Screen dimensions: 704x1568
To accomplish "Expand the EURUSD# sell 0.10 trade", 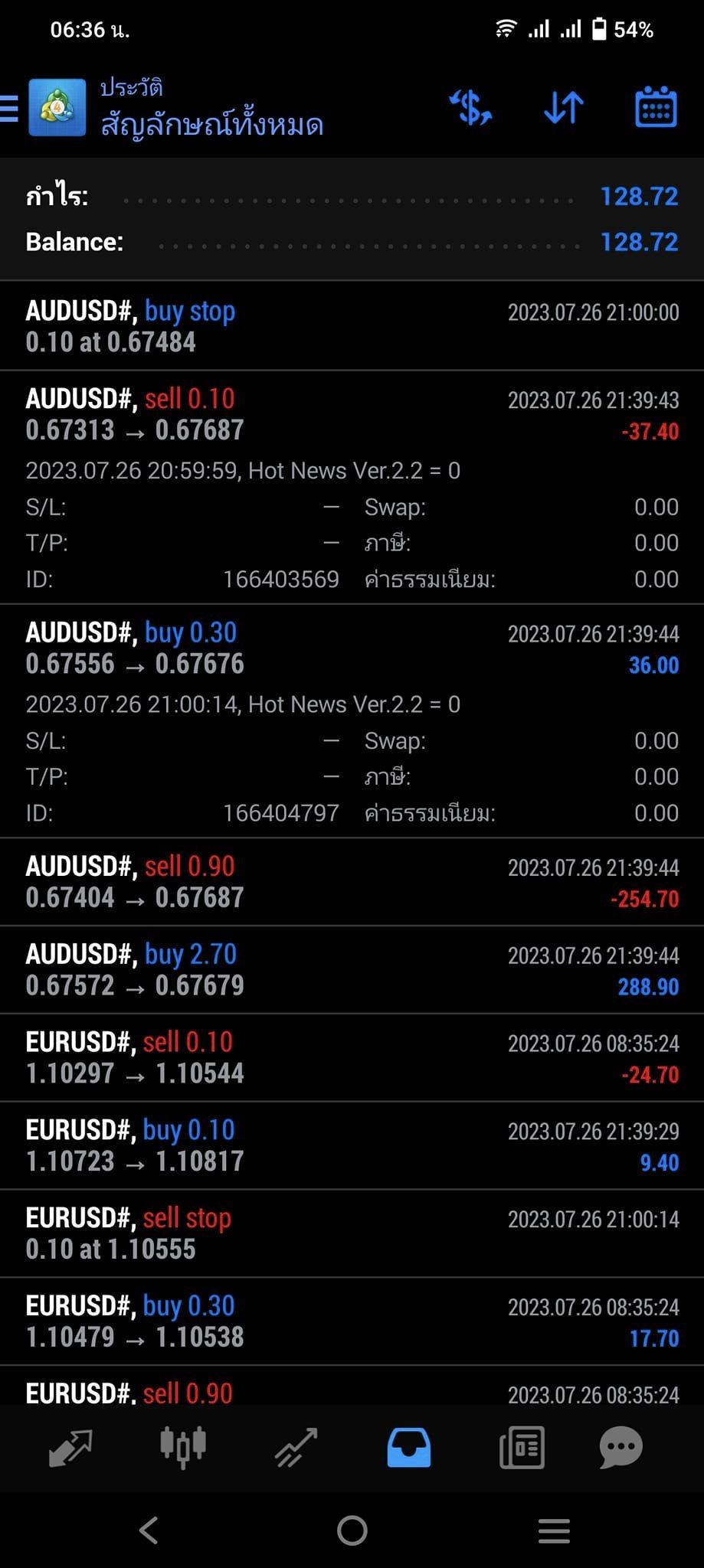I will pos(352,1058).
